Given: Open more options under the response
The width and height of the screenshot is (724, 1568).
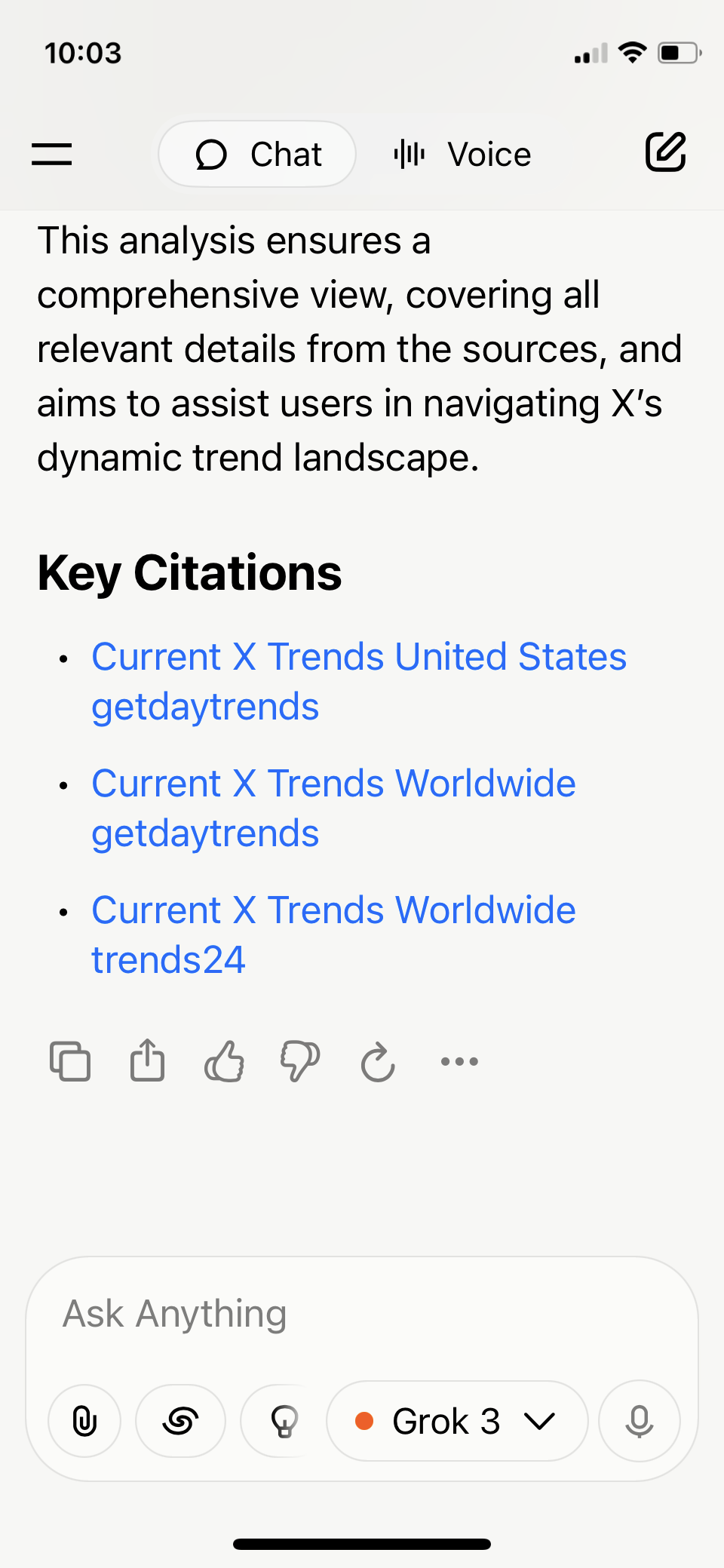Looking at the screenshot, I should pos(459,1061).
